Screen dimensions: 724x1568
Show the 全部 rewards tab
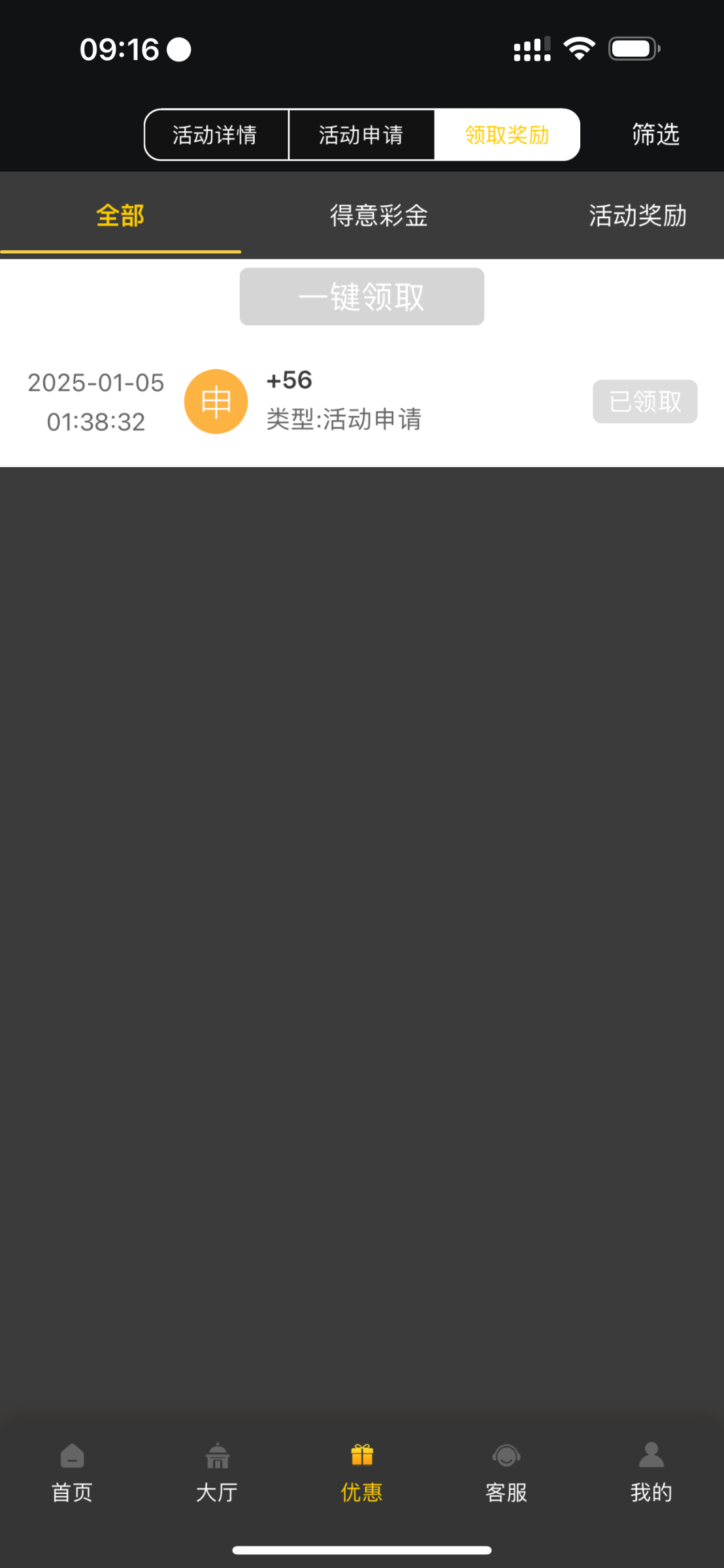(120, 216)
